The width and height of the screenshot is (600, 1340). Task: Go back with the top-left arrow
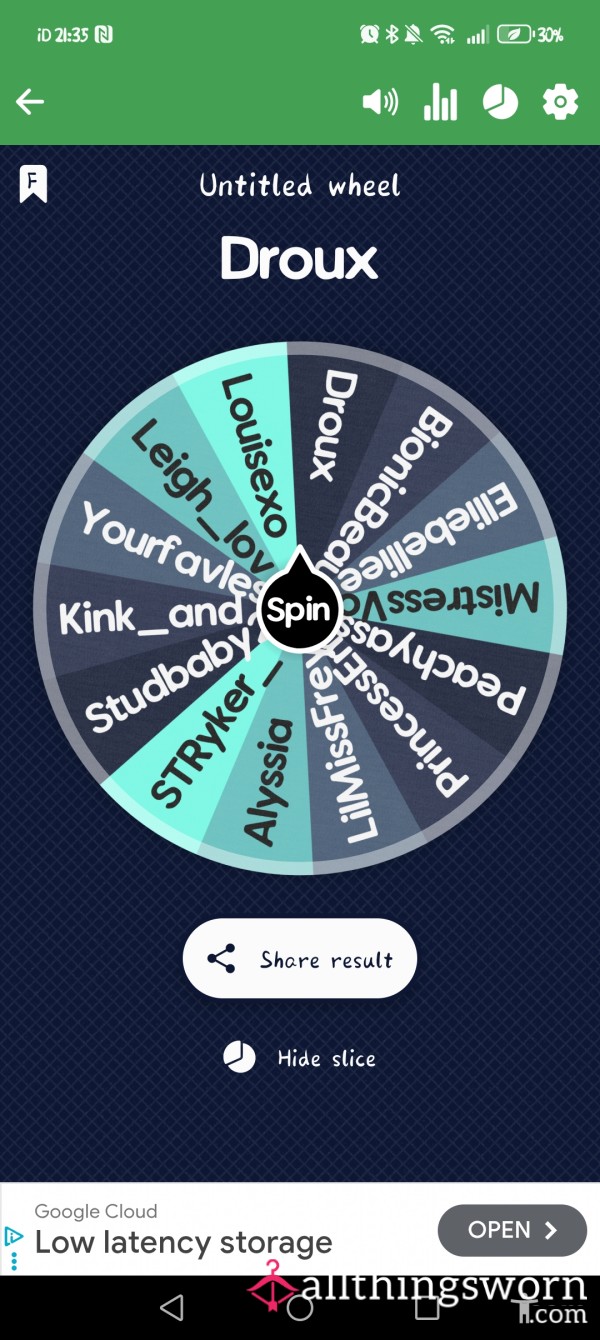pyautogui.click(x=30, y=101)
